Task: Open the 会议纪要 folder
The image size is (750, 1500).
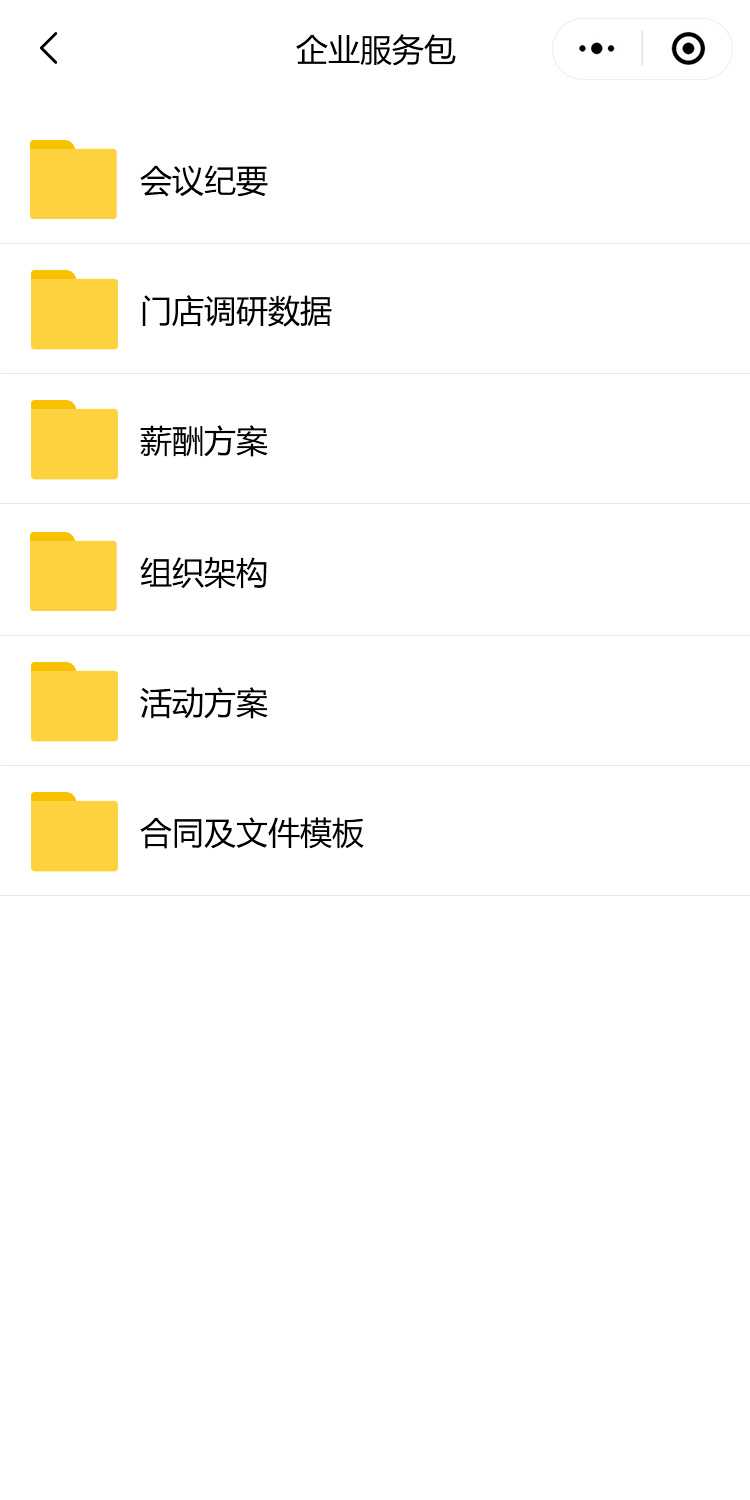Action: (203, 181)
